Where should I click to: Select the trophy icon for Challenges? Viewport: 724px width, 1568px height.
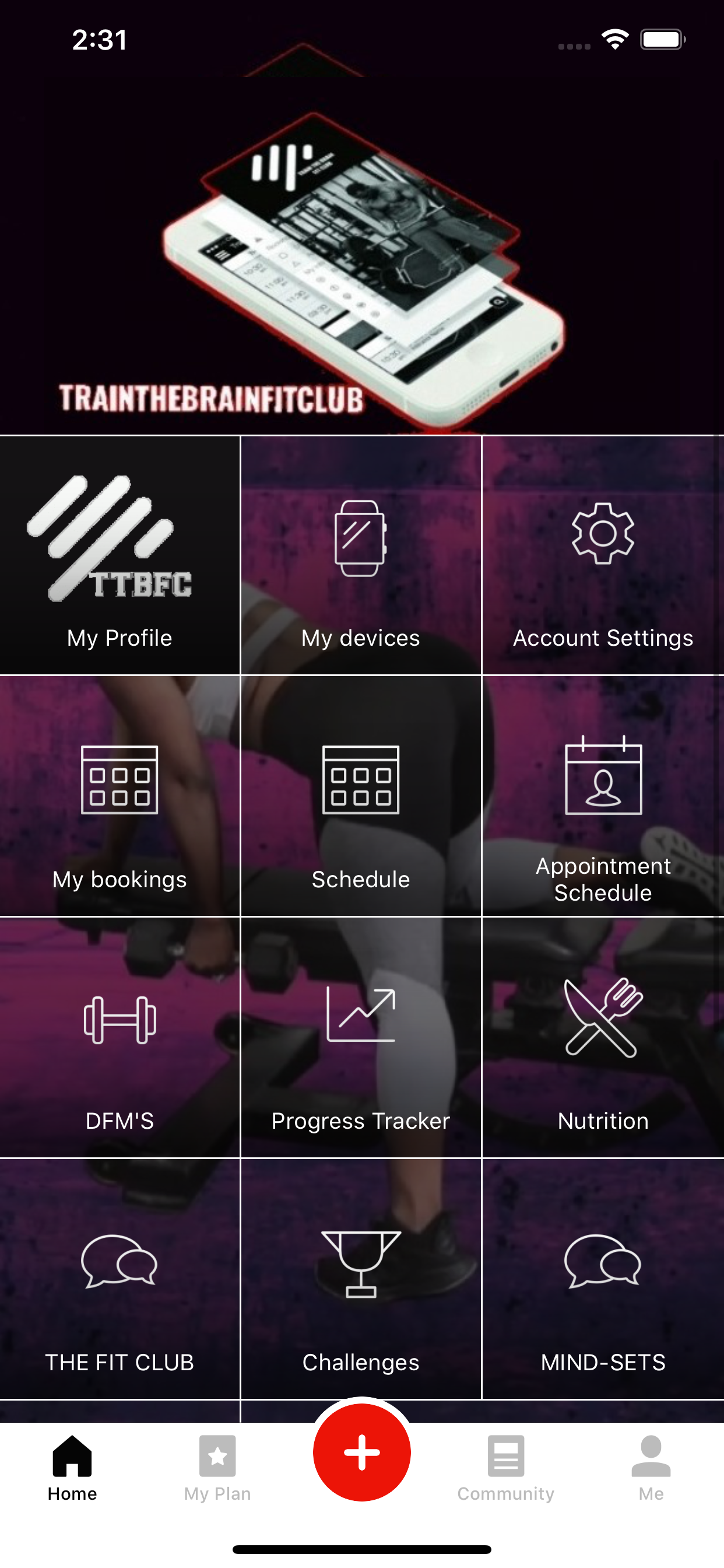[x=361, y=1260]
